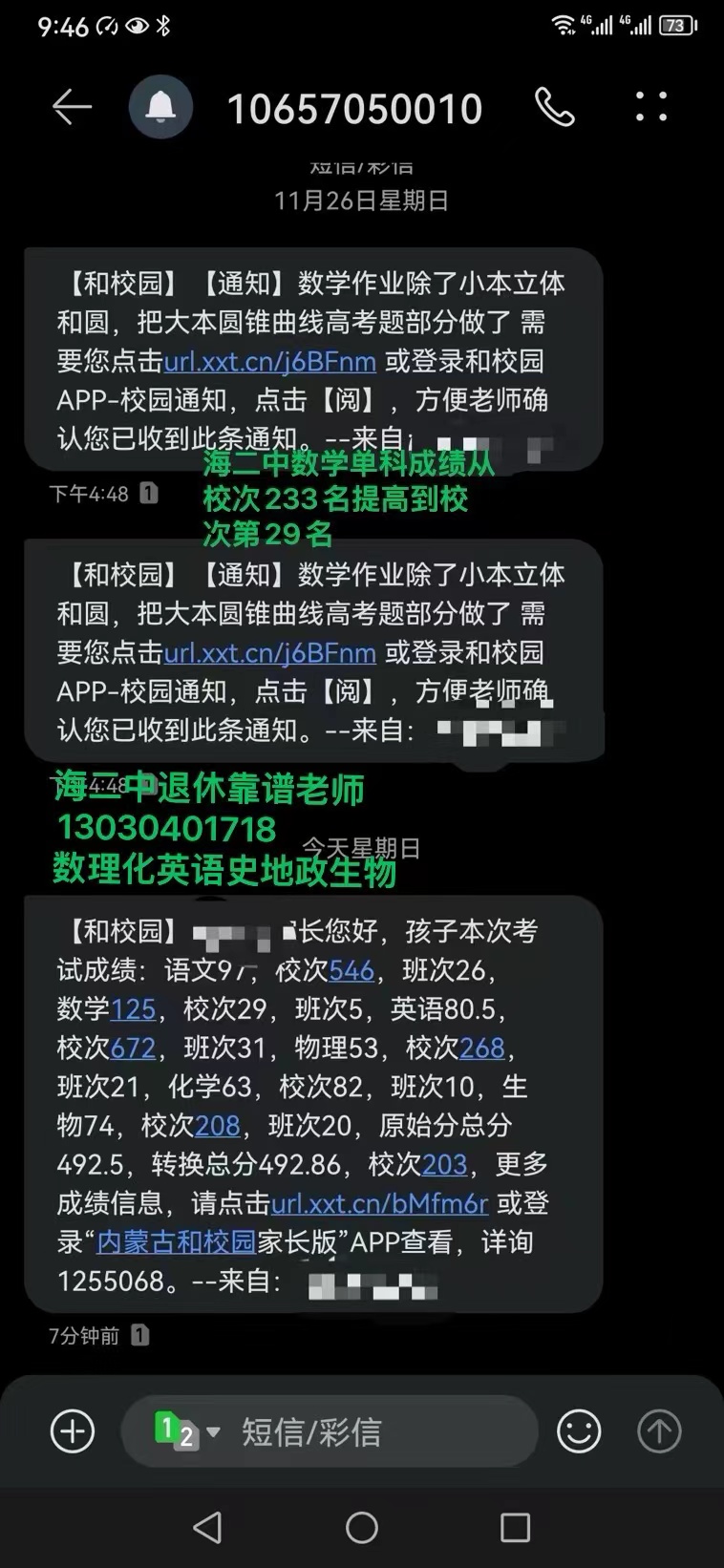Tap the linked number 672
This screenshot has height=1568, width=724.
click(x=133, y=1048)
